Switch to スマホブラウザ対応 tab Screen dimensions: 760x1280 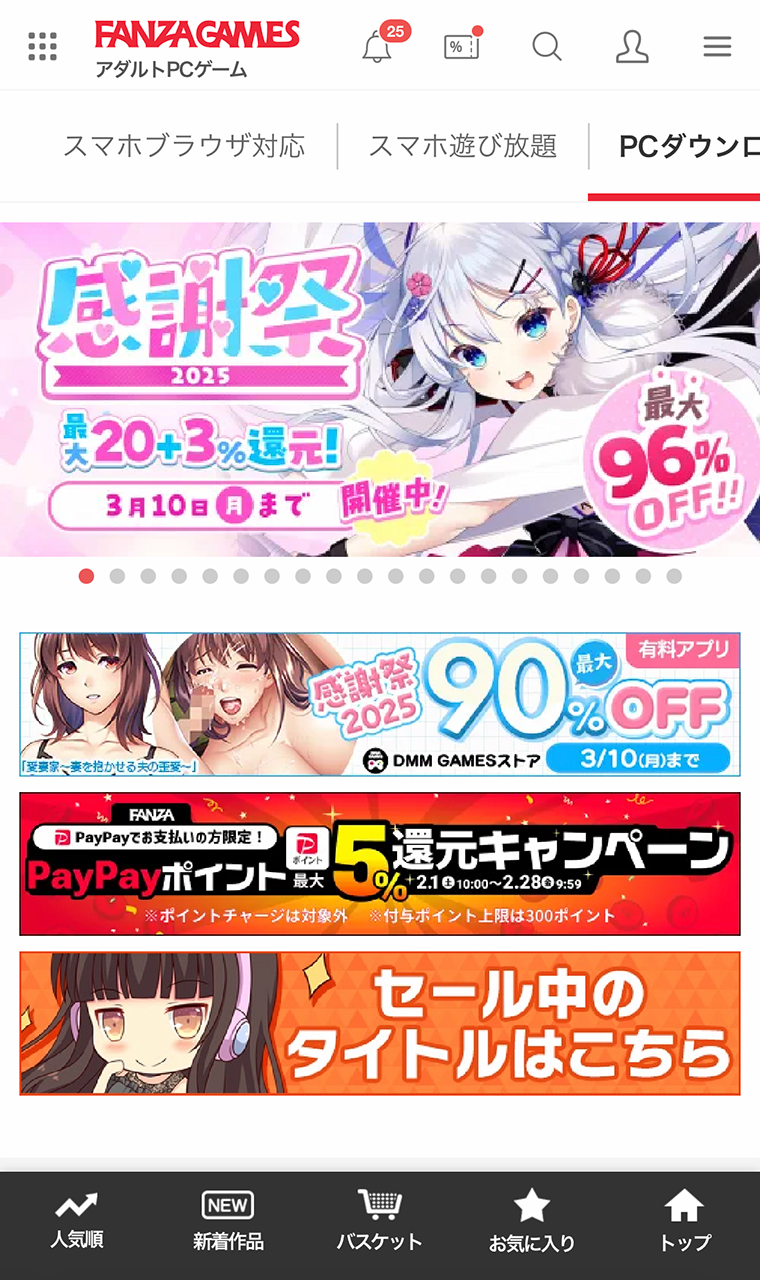point(183,147)
